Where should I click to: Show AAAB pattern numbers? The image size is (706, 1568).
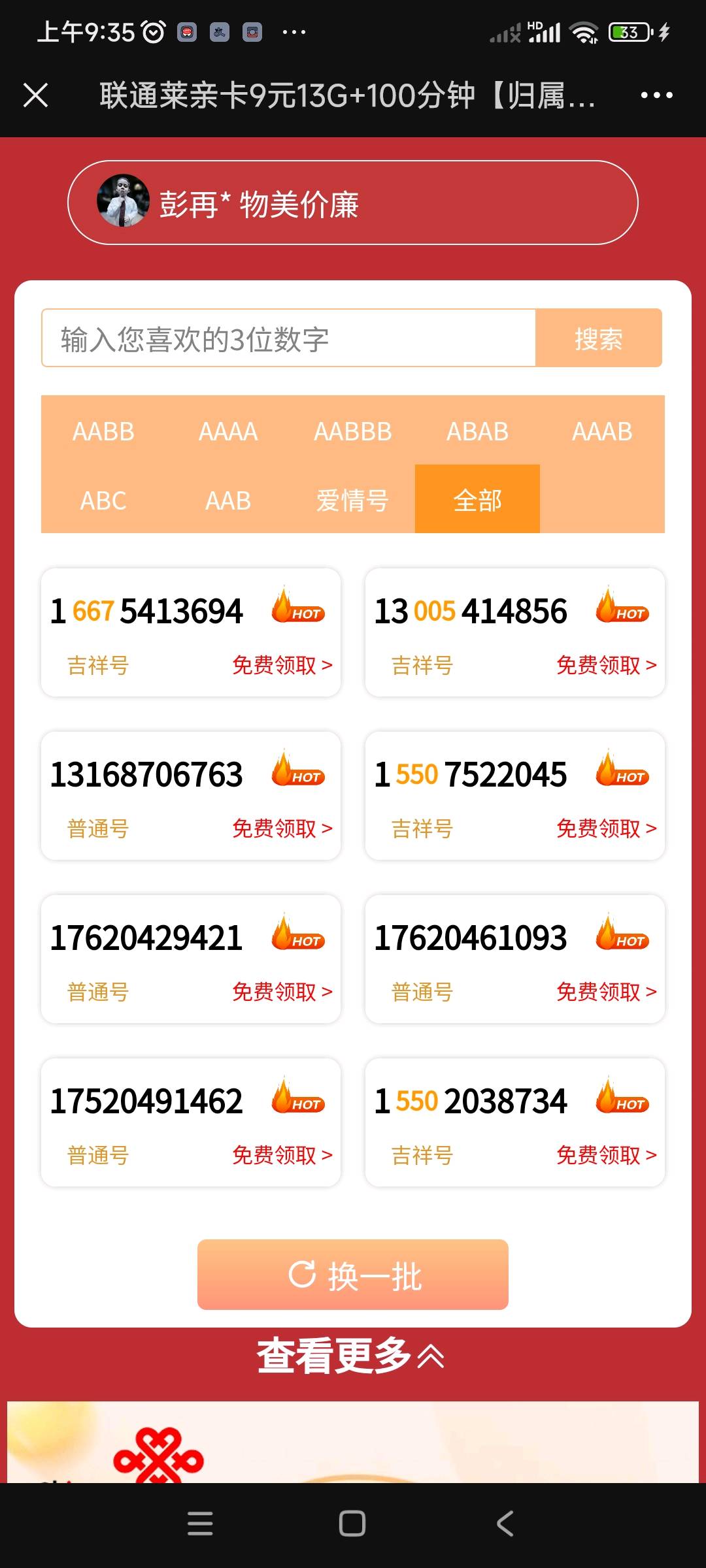point(602,431)
